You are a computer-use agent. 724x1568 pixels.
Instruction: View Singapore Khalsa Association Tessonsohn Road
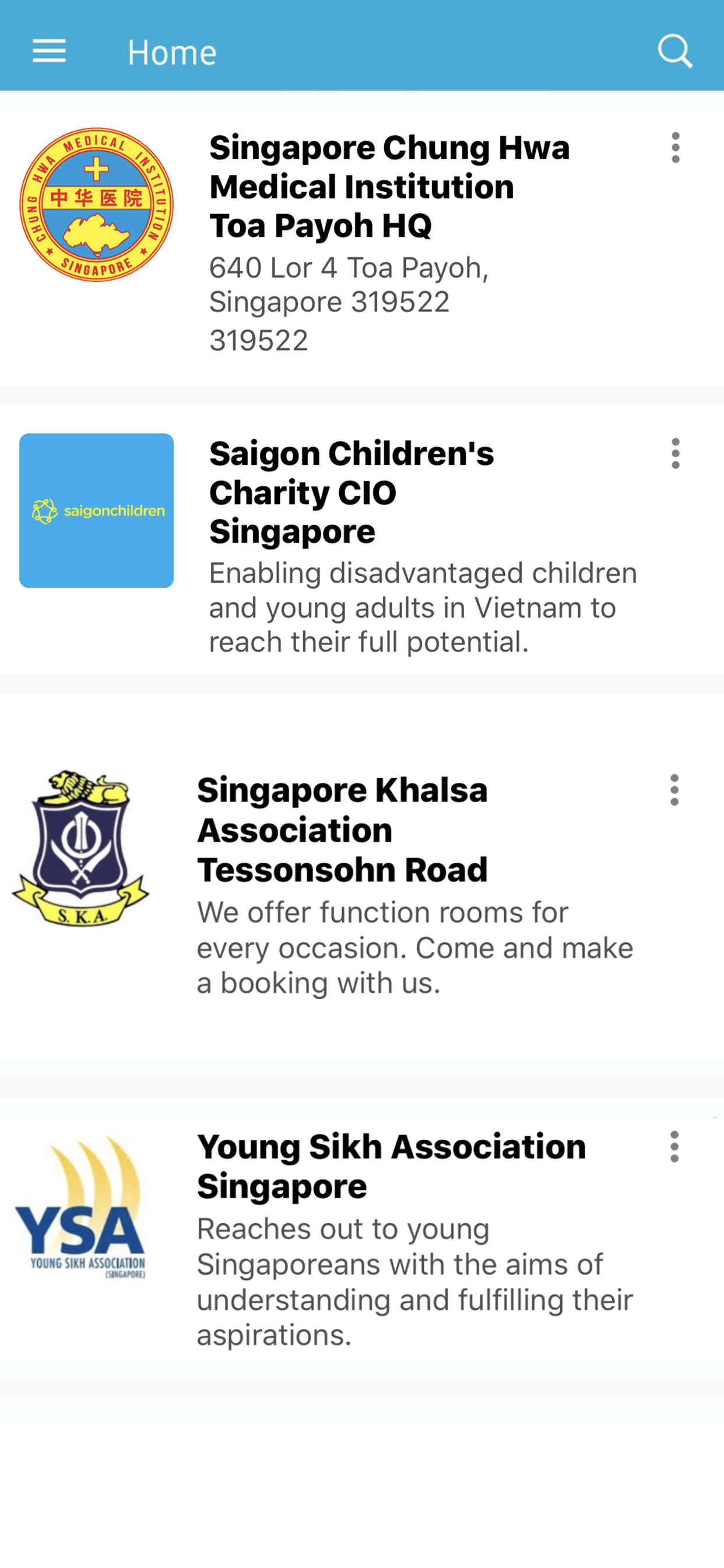pyautogui.click(x=362, y=885)
